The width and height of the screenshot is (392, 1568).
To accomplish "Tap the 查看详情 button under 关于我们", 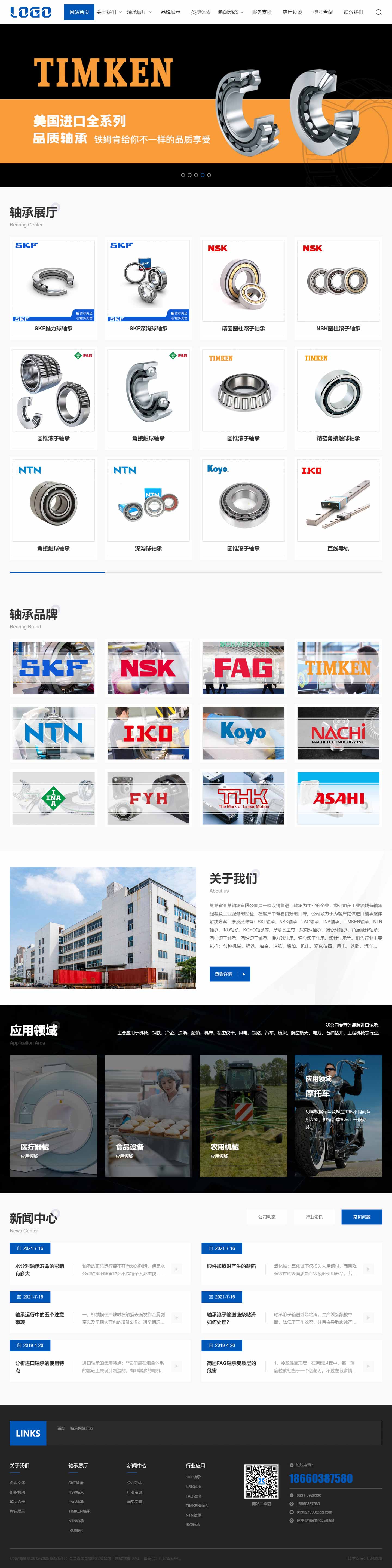I will click(229, 974).
